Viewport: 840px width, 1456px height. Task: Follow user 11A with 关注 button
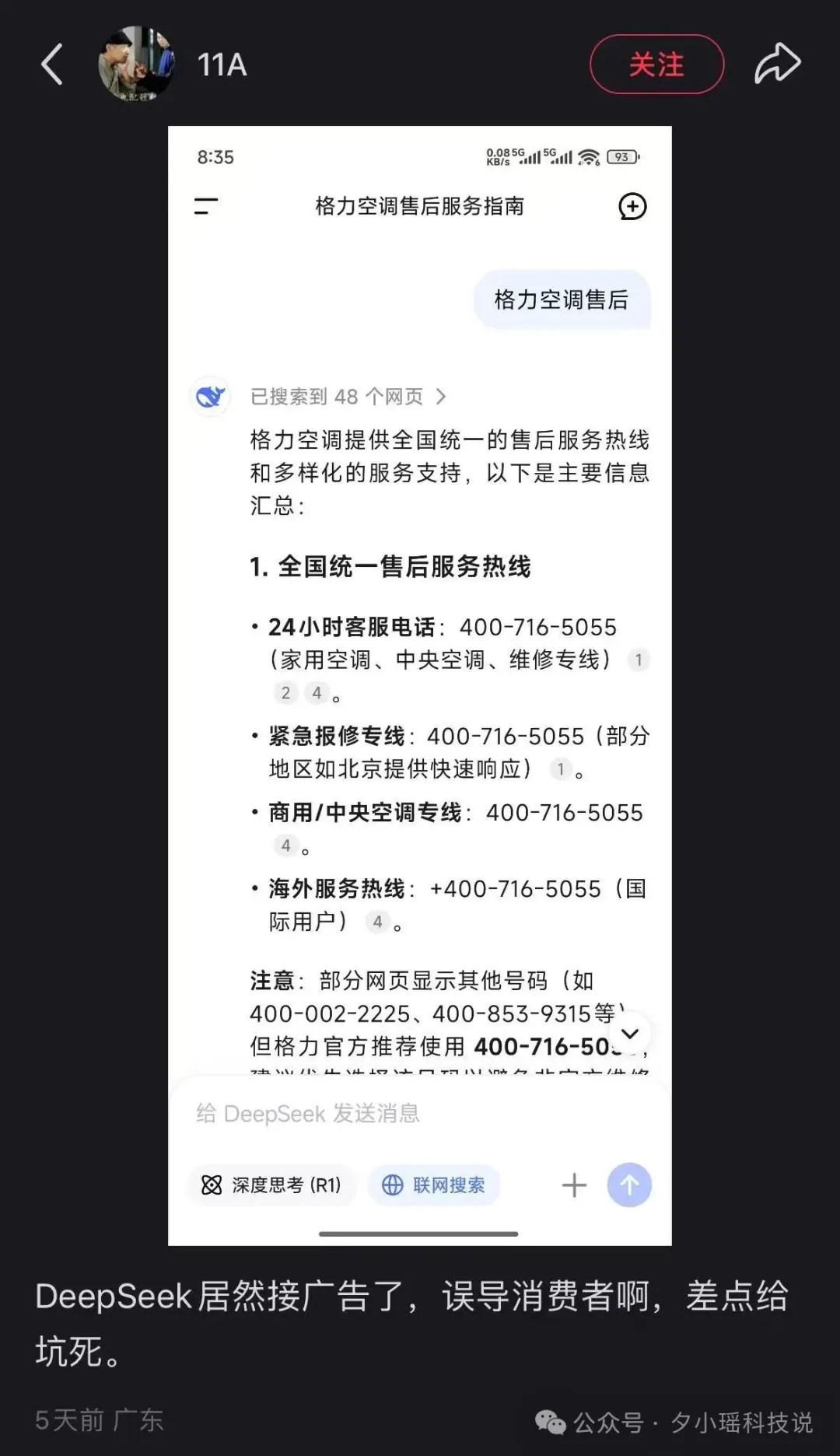(x=656, y=65)
